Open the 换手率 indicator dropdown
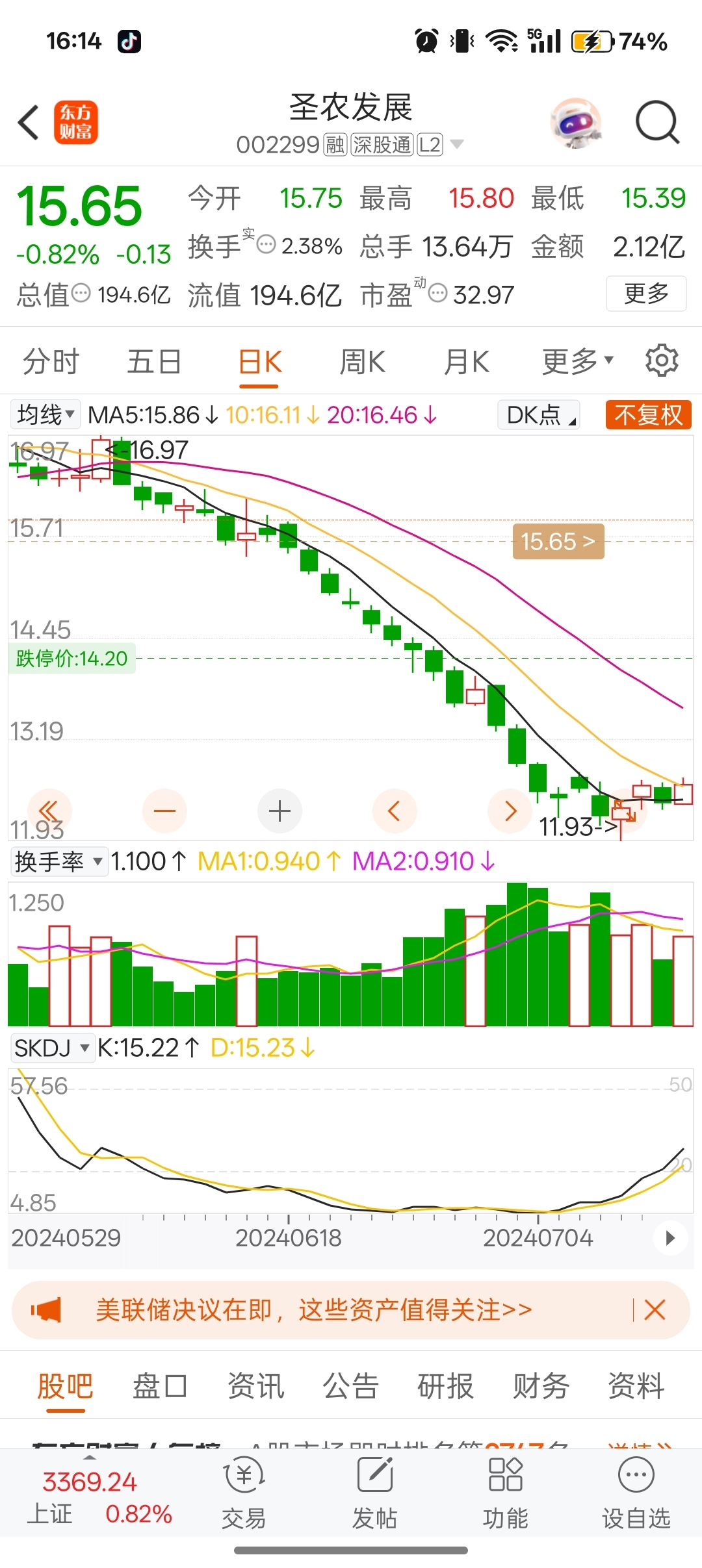Screen dimensions: 702x1568 point(58,862)
